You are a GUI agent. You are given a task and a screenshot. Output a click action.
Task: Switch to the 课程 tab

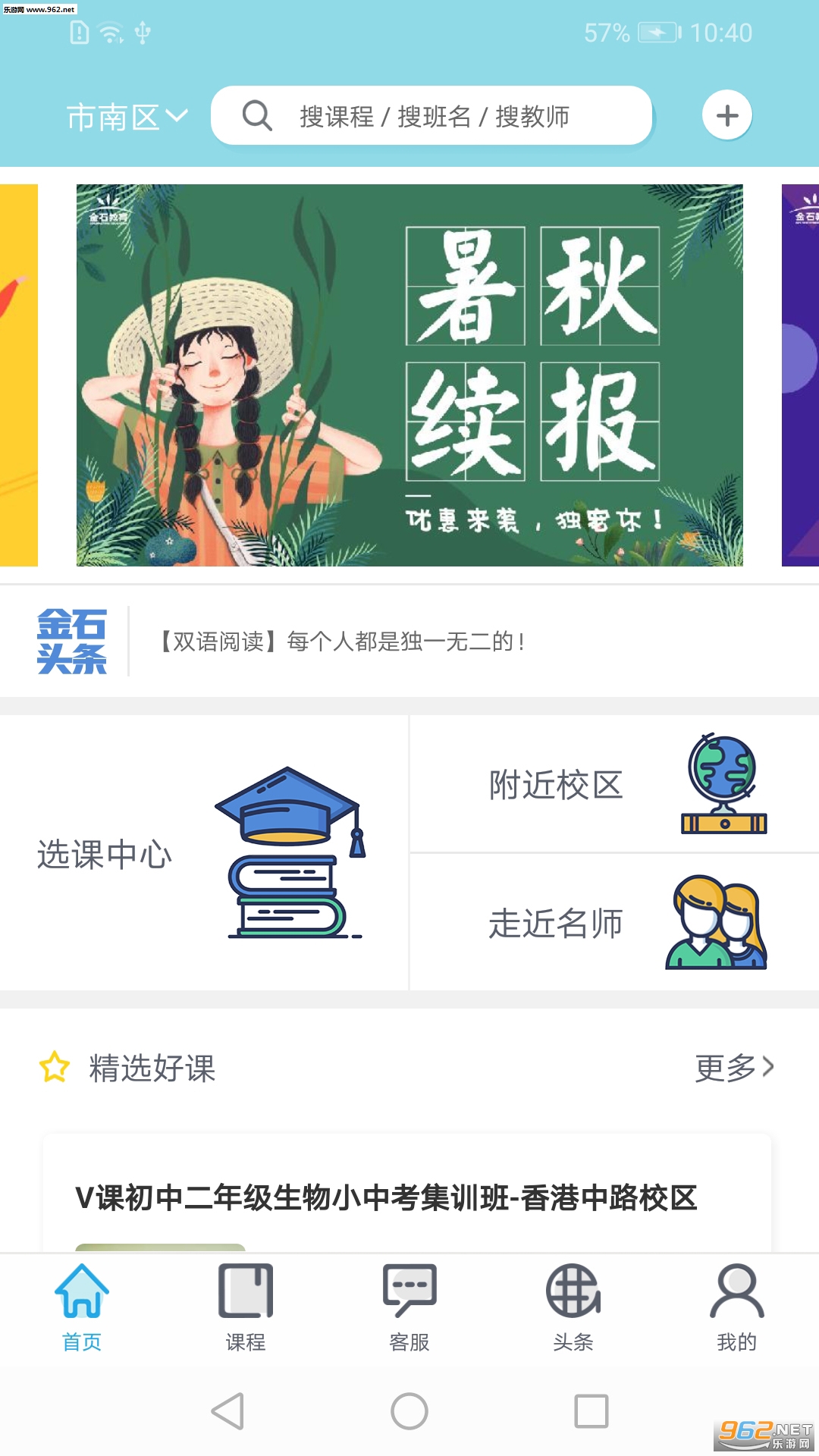(x=246, y=1307)
